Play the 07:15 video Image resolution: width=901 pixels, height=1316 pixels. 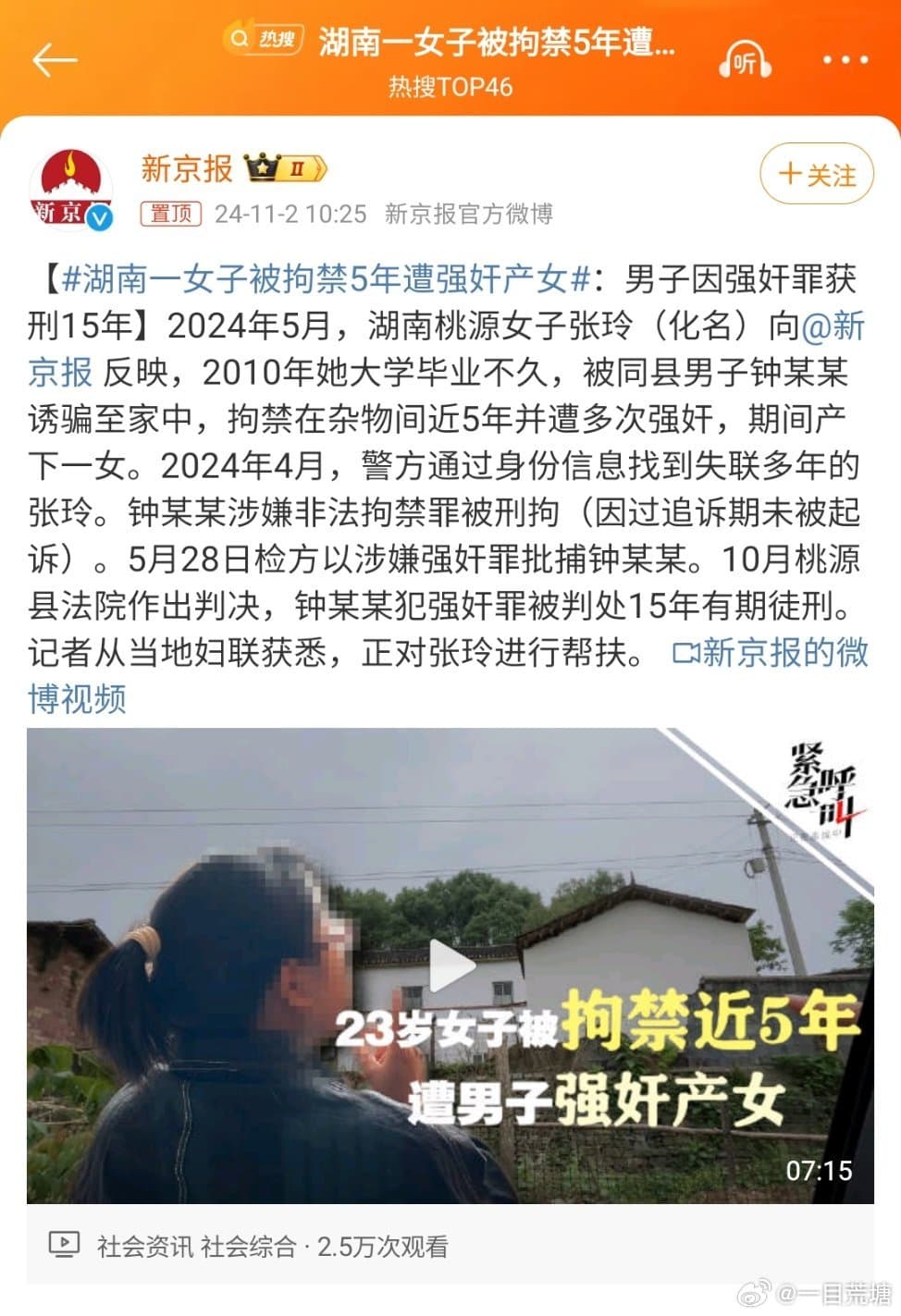450,966
